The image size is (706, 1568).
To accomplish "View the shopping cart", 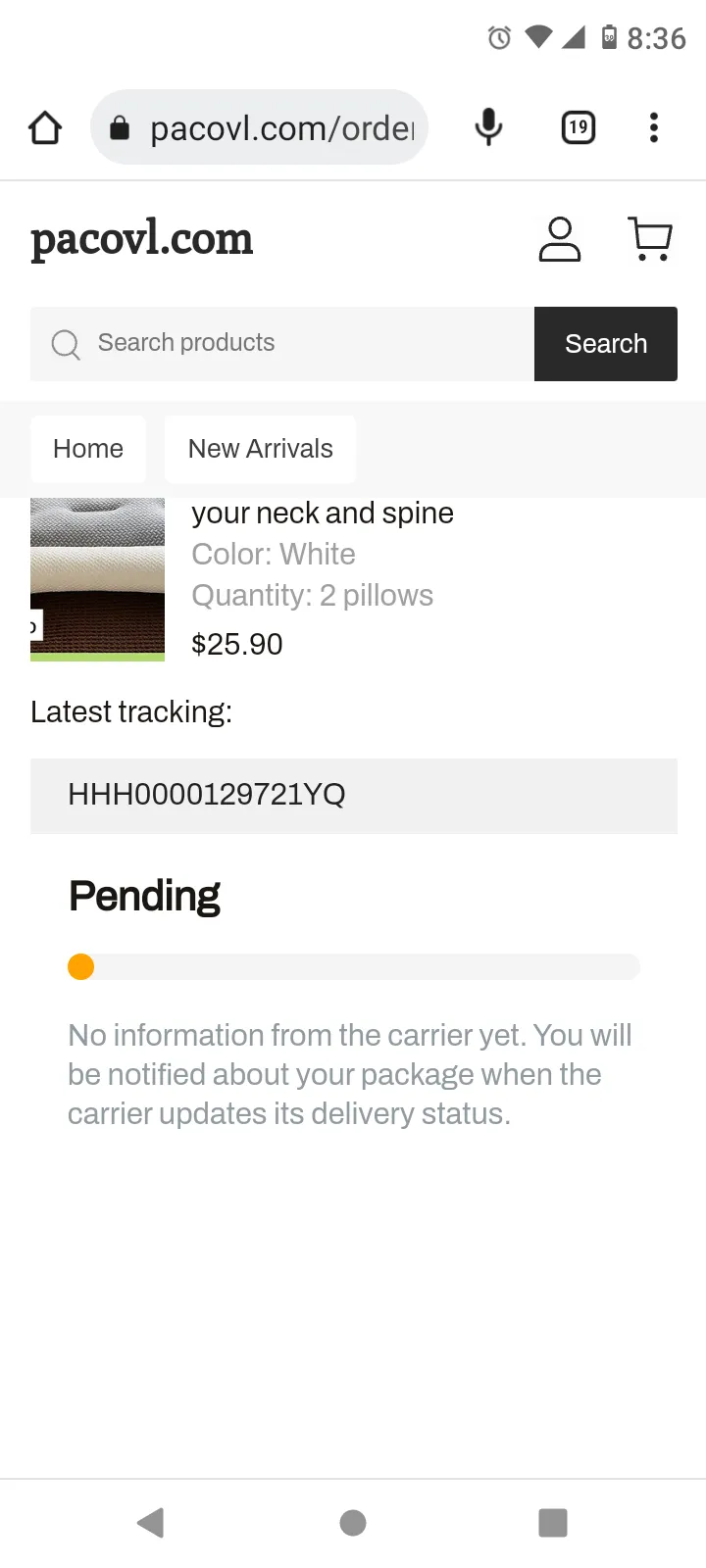I will pos(650,240).
